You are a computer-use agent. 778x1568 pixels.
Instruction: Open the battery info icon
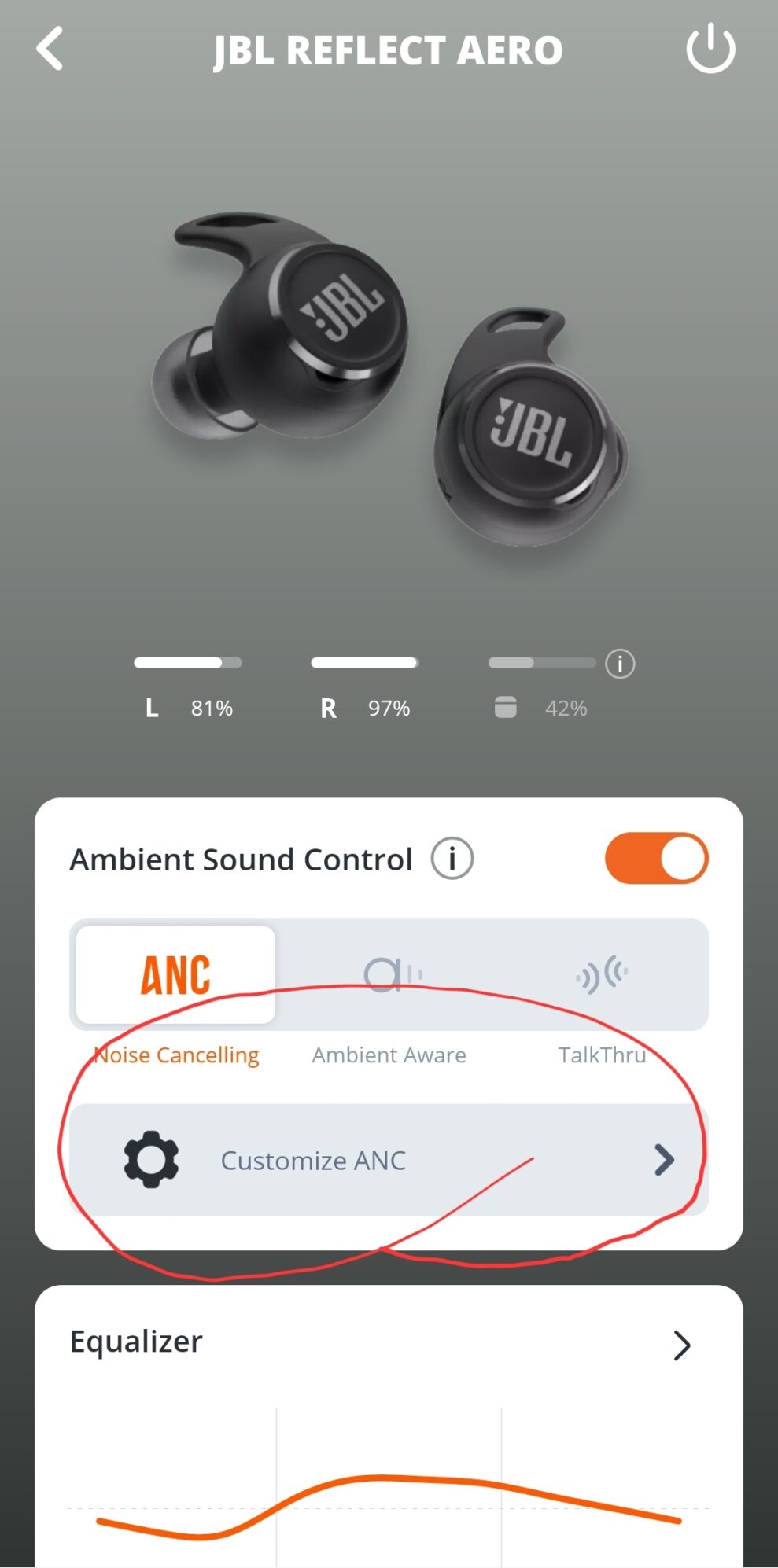pyautogui.click(x=620, y=664)
